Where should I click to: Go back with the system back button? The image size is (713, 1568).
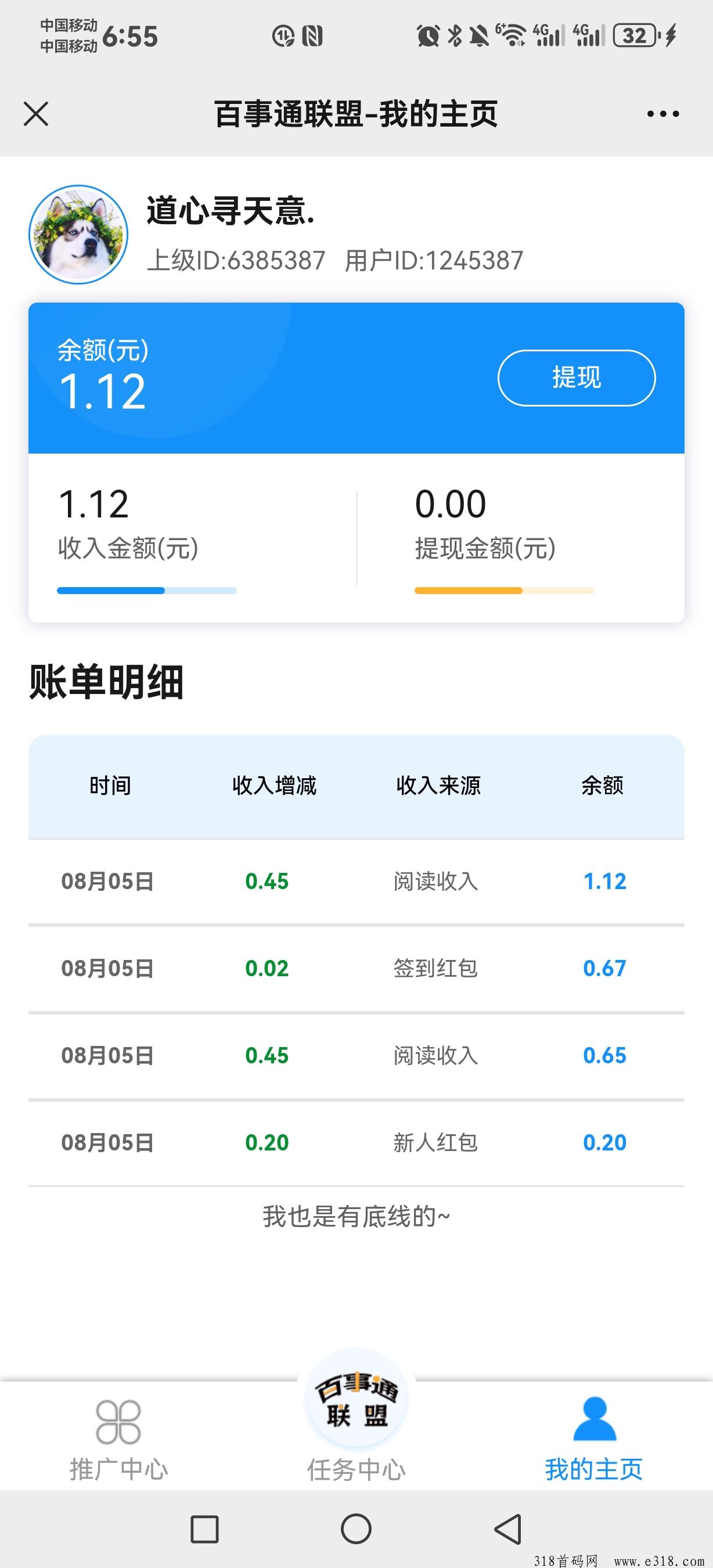coord(508,1529)
